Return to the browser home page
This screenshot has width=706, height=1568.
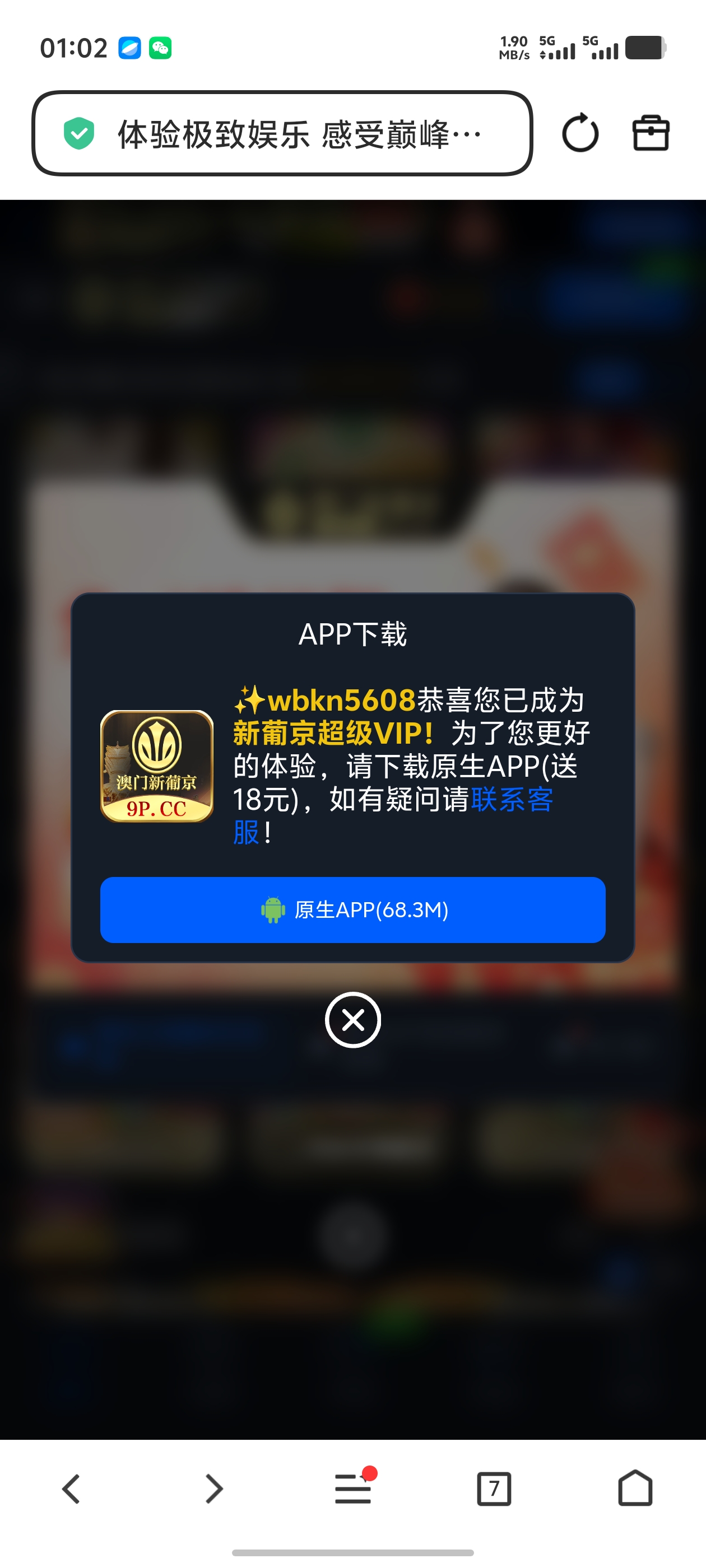[x=635, y=1489]
